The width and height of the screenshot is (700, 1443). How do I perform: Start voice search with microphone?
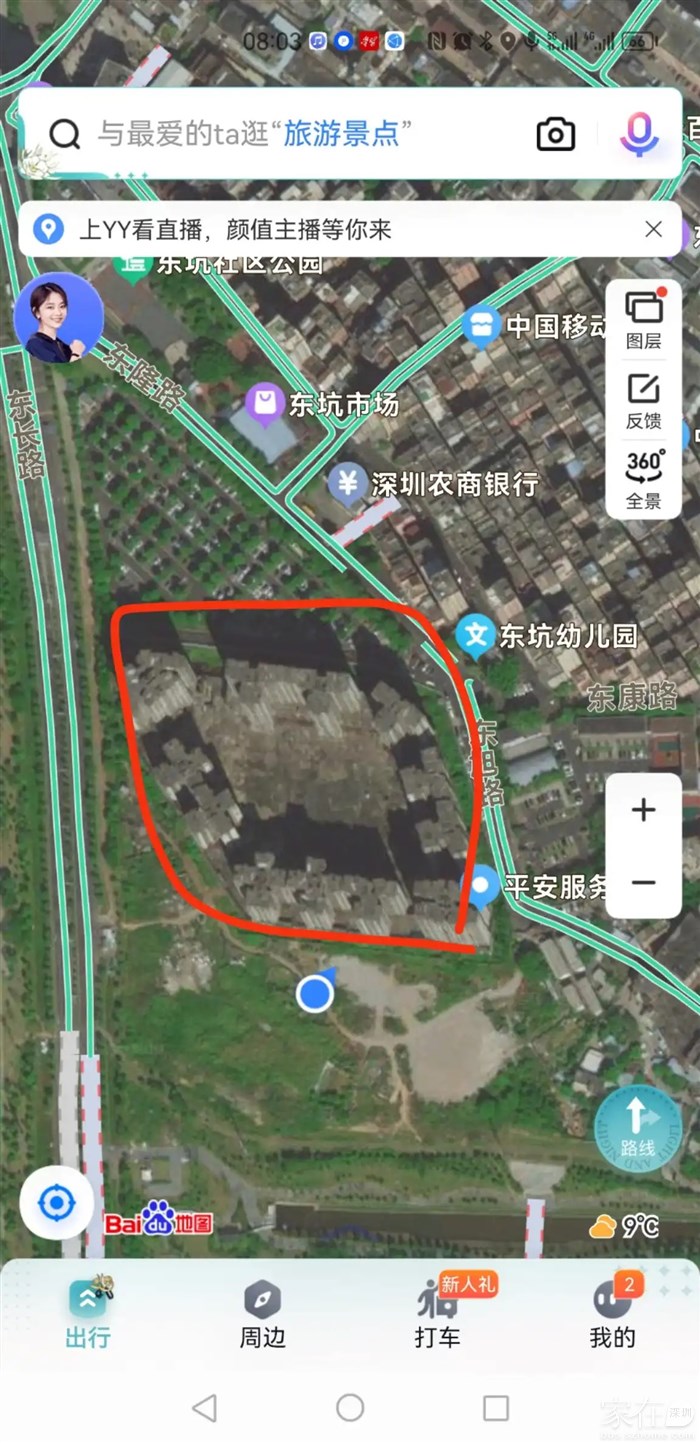638,134
